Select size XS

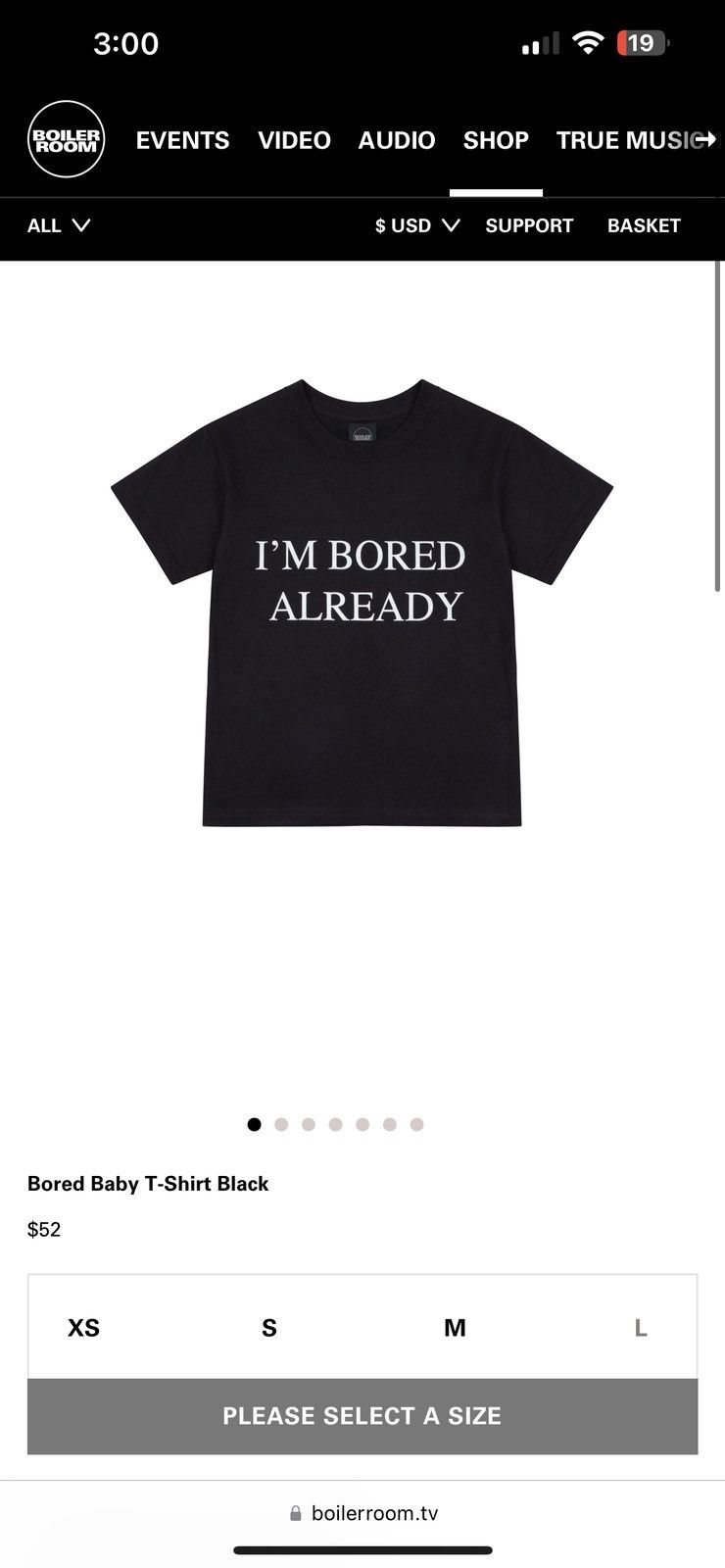83,1328
